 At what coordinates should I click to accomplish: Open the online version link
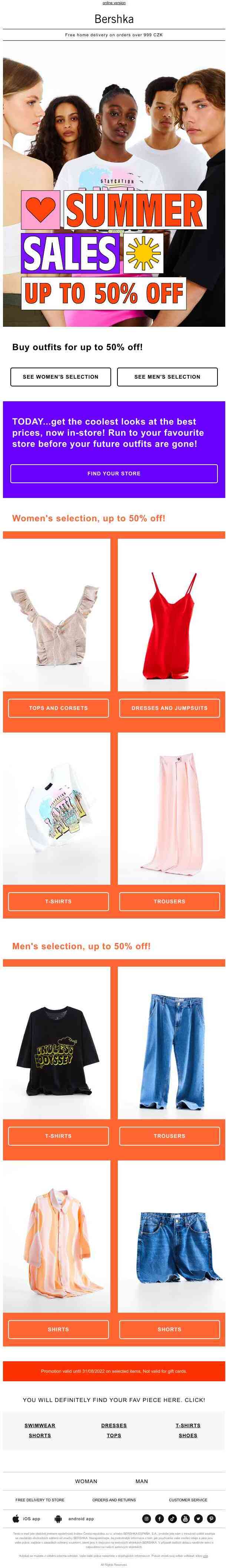click(114, 3)
